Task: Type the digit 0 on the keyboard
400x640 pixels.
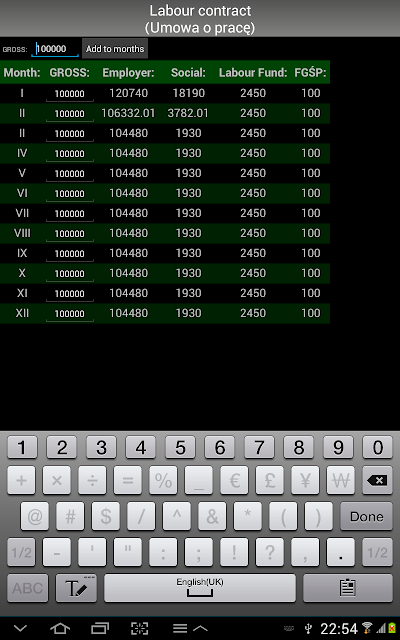Action: tap(378, 447)
